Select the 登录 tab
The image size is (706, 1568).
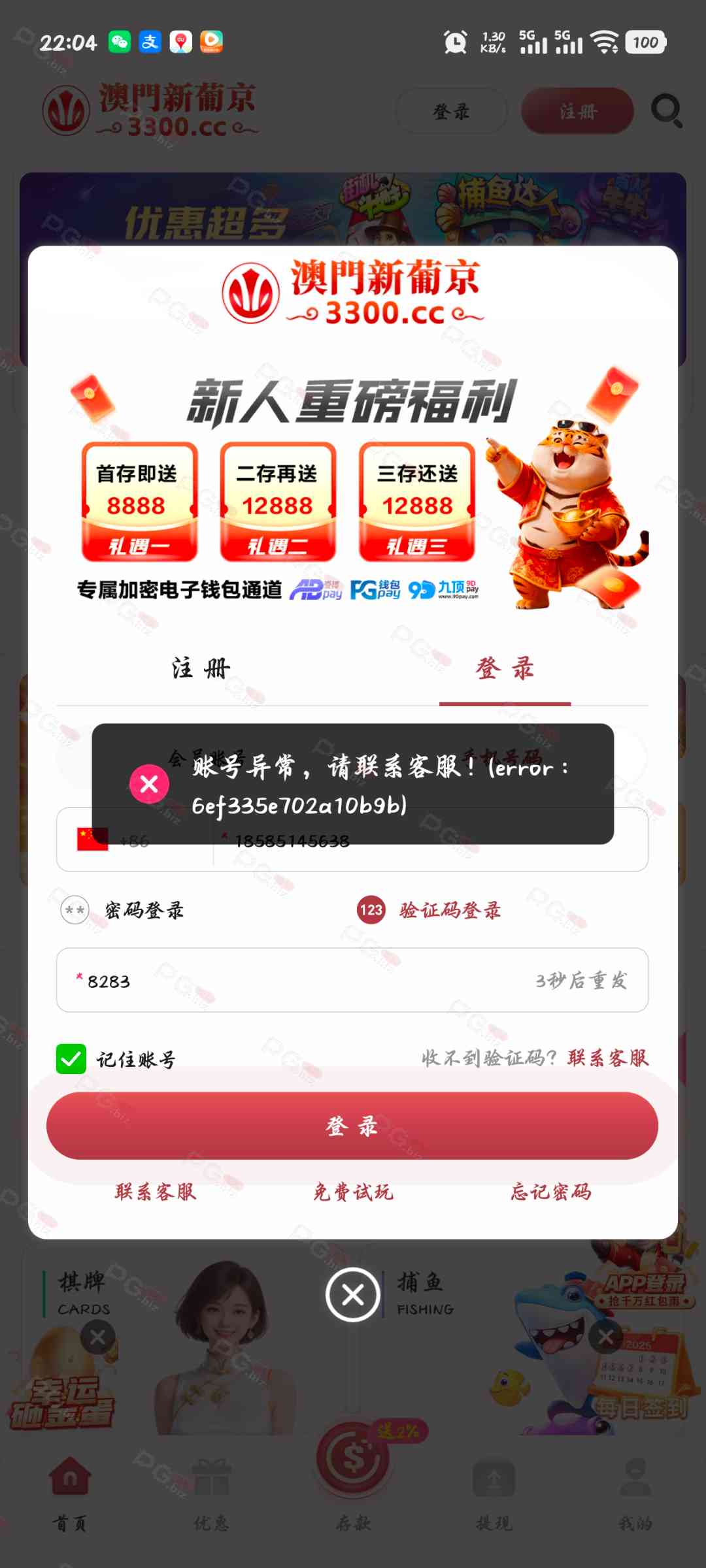pyautogui.click(x=505, y=669)
